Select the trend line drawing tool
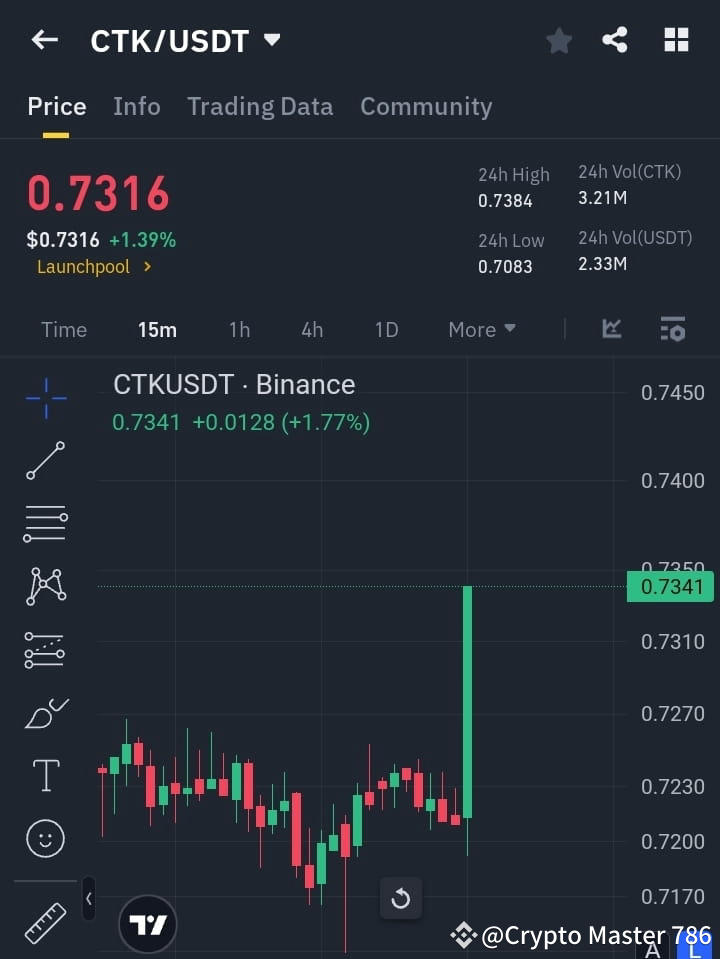This screenshot has width=720, height=959. pyautogui.click(x=45, y=461)
